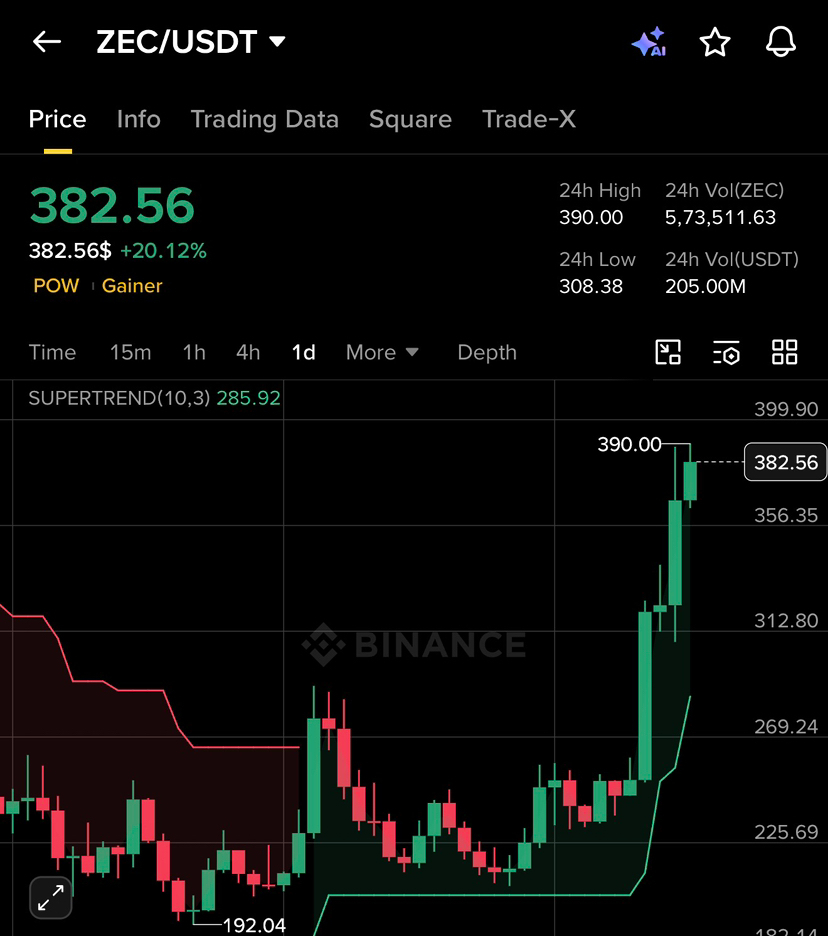Screen dimensions: 828x936
Task: Change chart interval to 15m
Action: coord(130,352)
